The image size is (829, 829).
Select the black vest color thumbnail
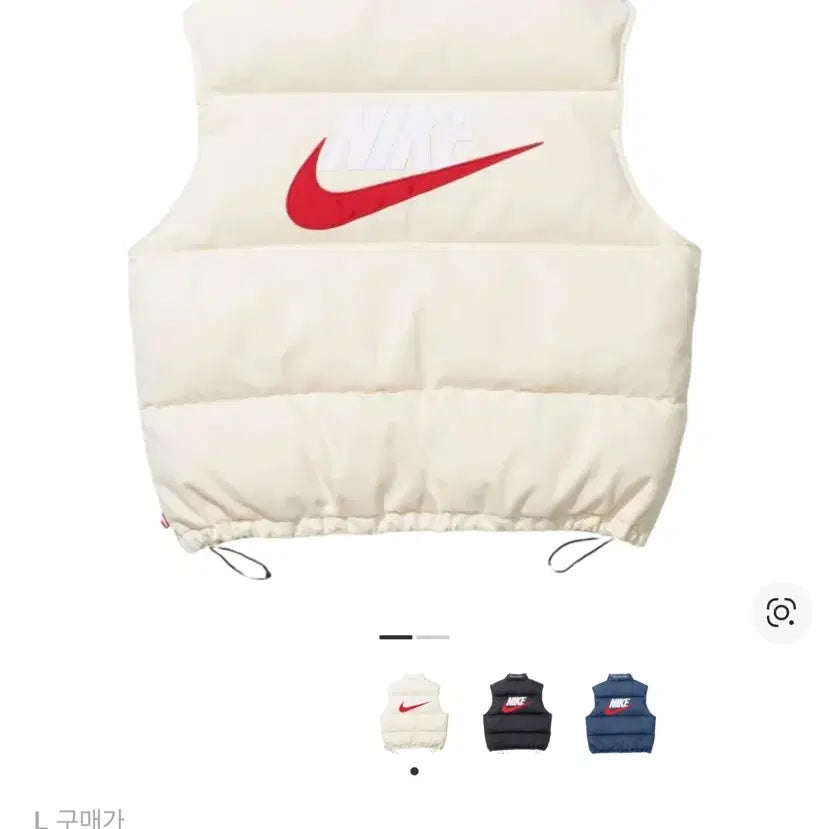click(516, 712)
